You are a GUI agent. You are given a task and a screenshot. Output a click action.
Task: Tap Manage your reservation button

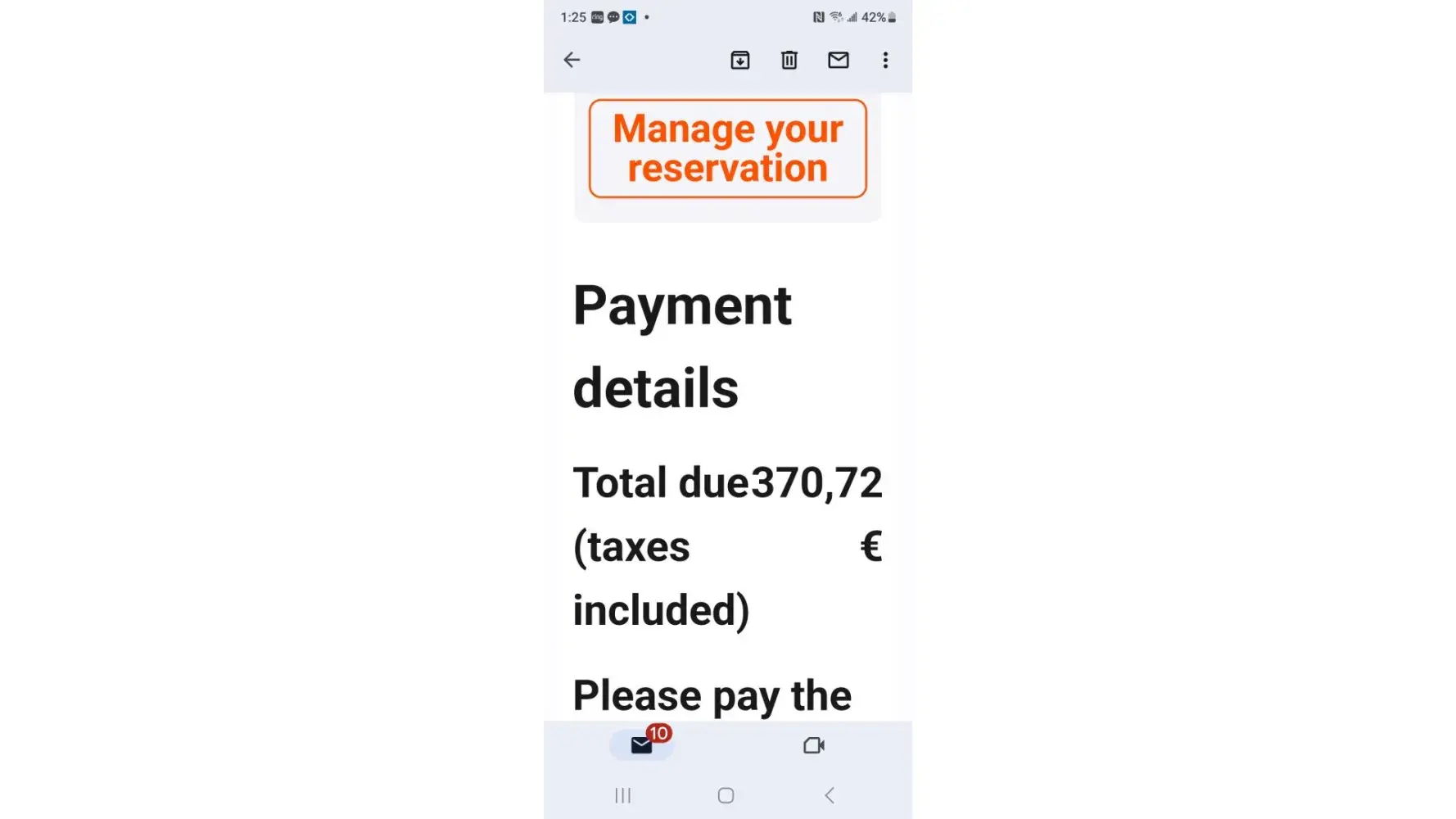pyautogui.click(x=727, y=148)
